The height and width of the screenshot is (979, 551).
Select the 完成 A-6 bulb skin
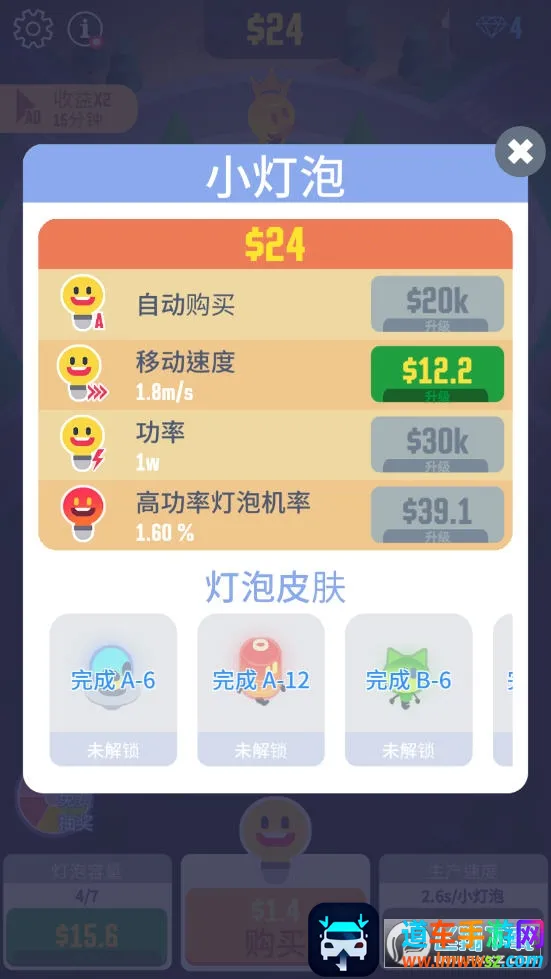113,689
